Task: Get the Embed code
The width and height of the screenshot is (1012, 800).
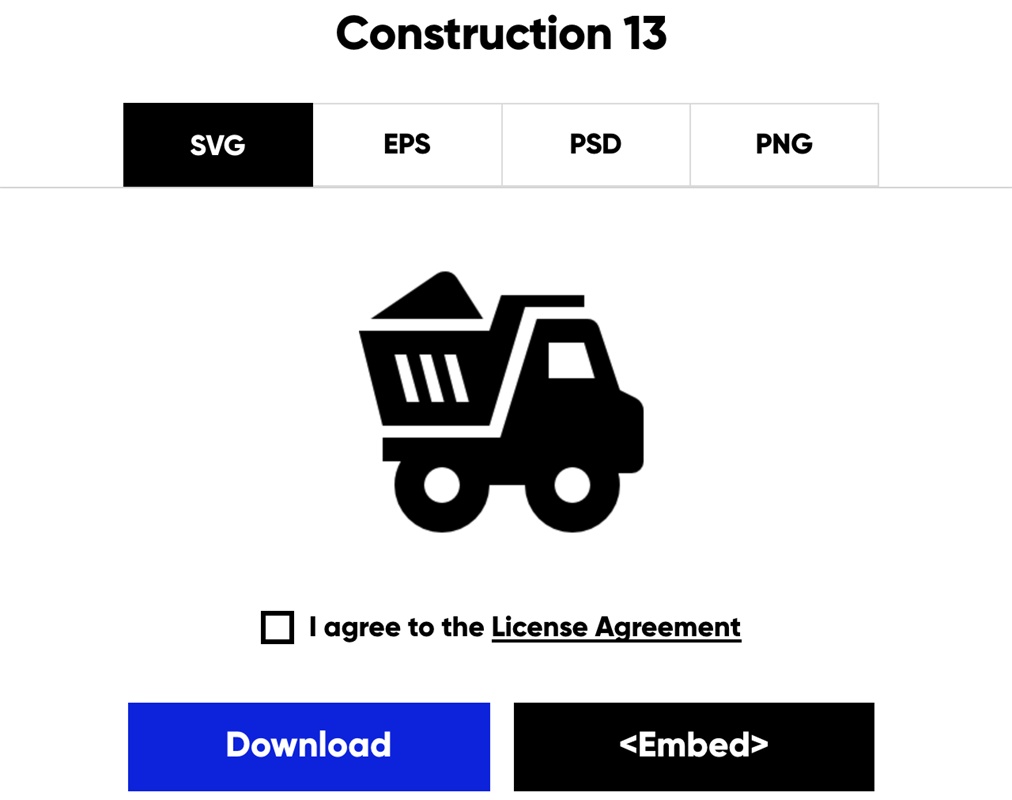Action: point(694,746)
